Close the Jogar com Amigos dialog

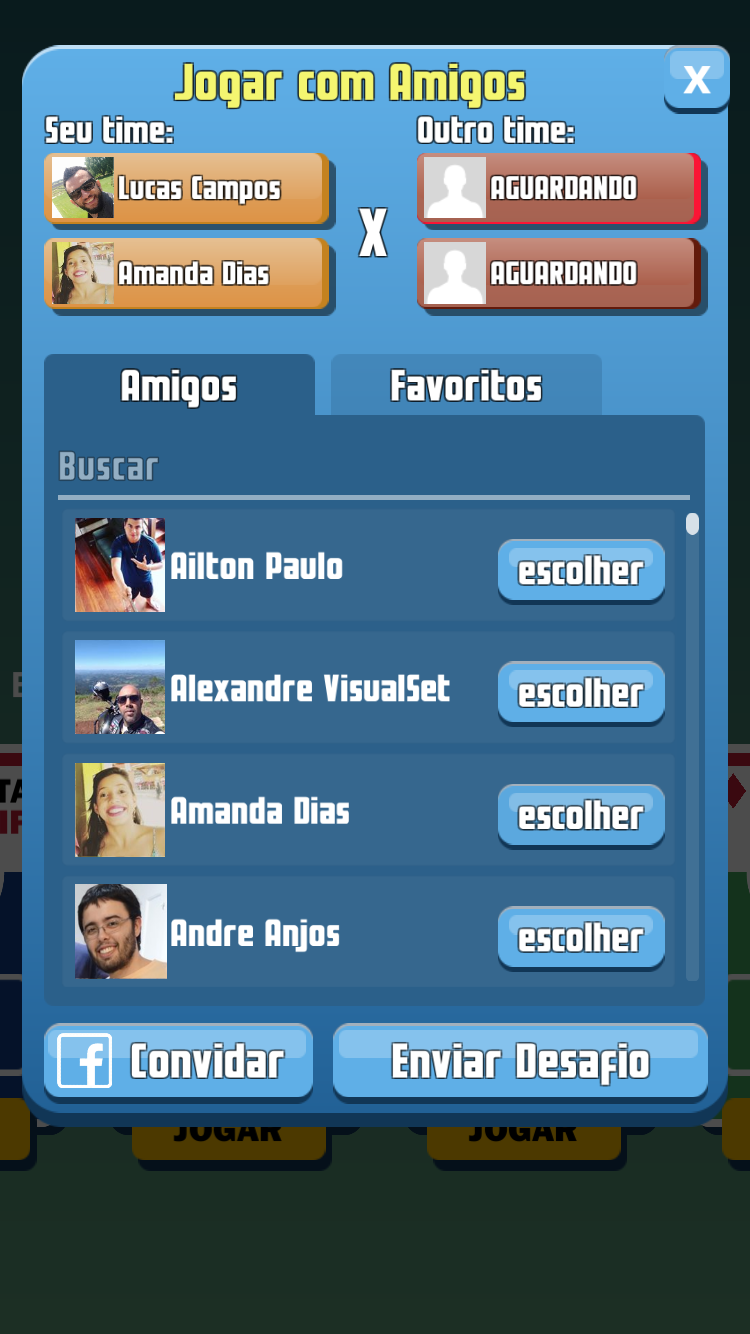coord(696,78)
